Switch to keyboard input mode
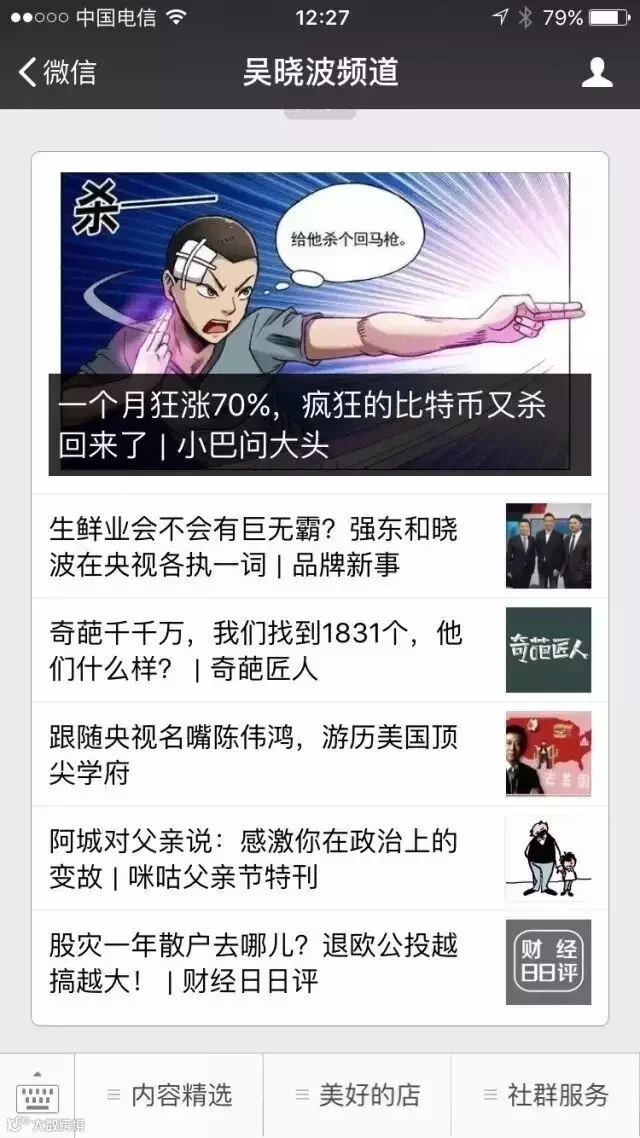The width and height of the screenshot is (640, 1138). 36,1096
